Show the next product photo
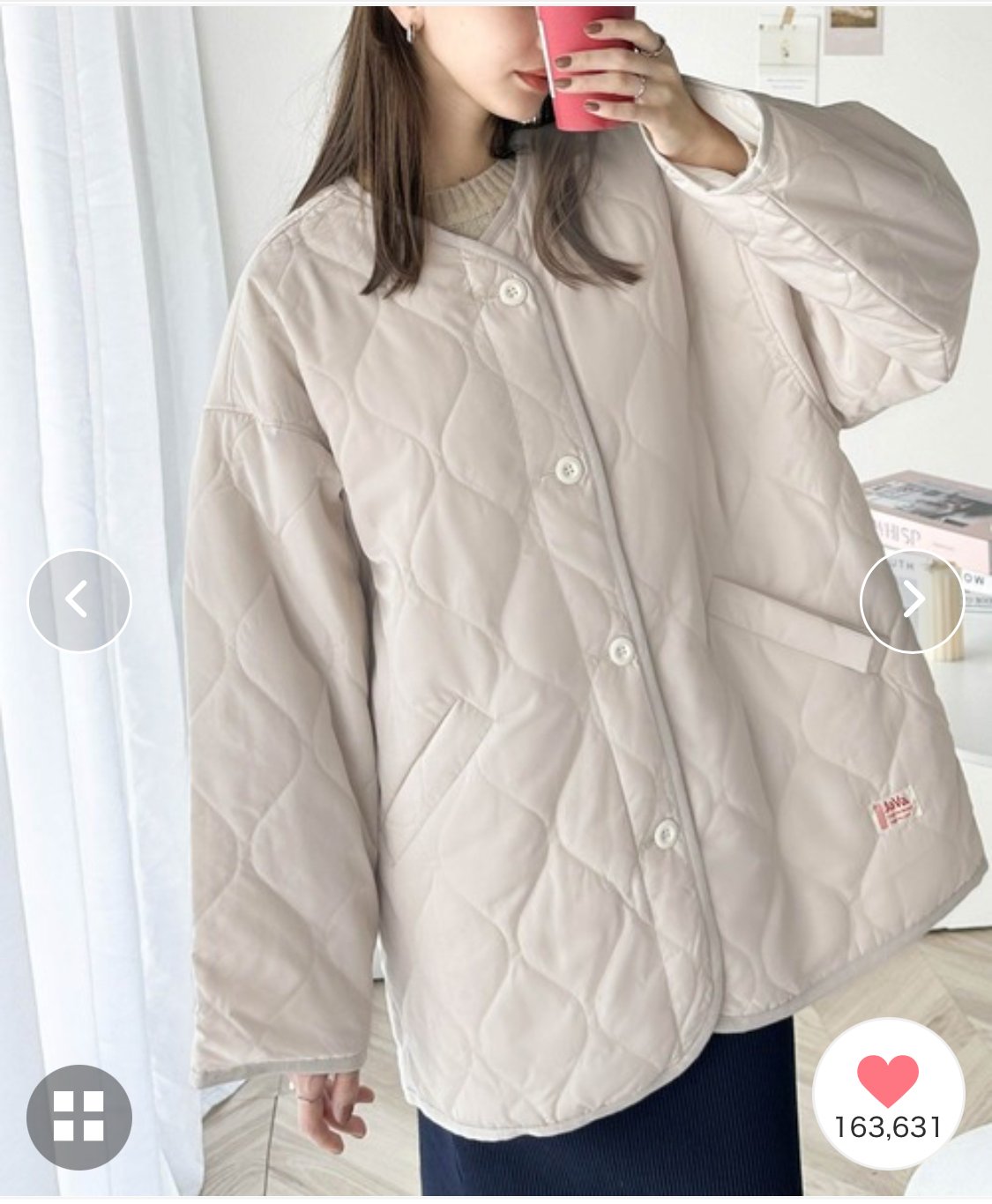Viewport: 992px width, 1204px height. point(912,600)
